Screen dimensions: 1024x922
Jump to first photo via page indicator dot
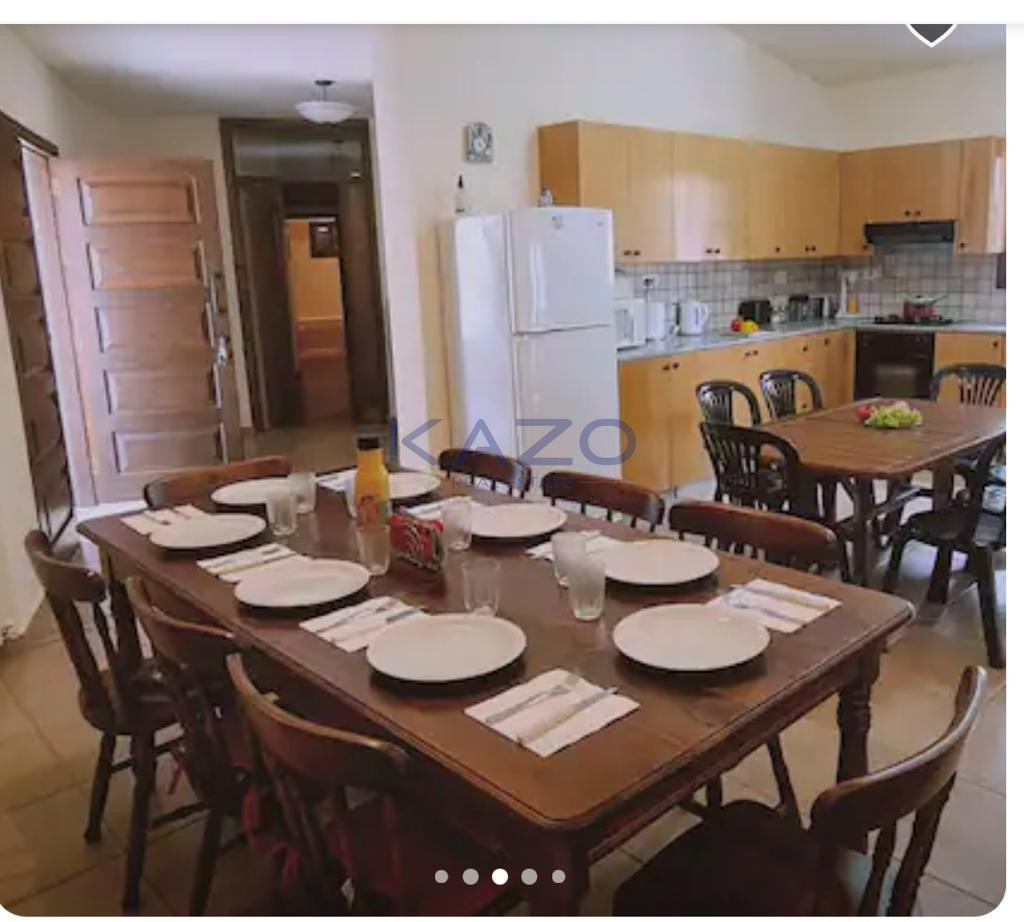click(441, 877)
